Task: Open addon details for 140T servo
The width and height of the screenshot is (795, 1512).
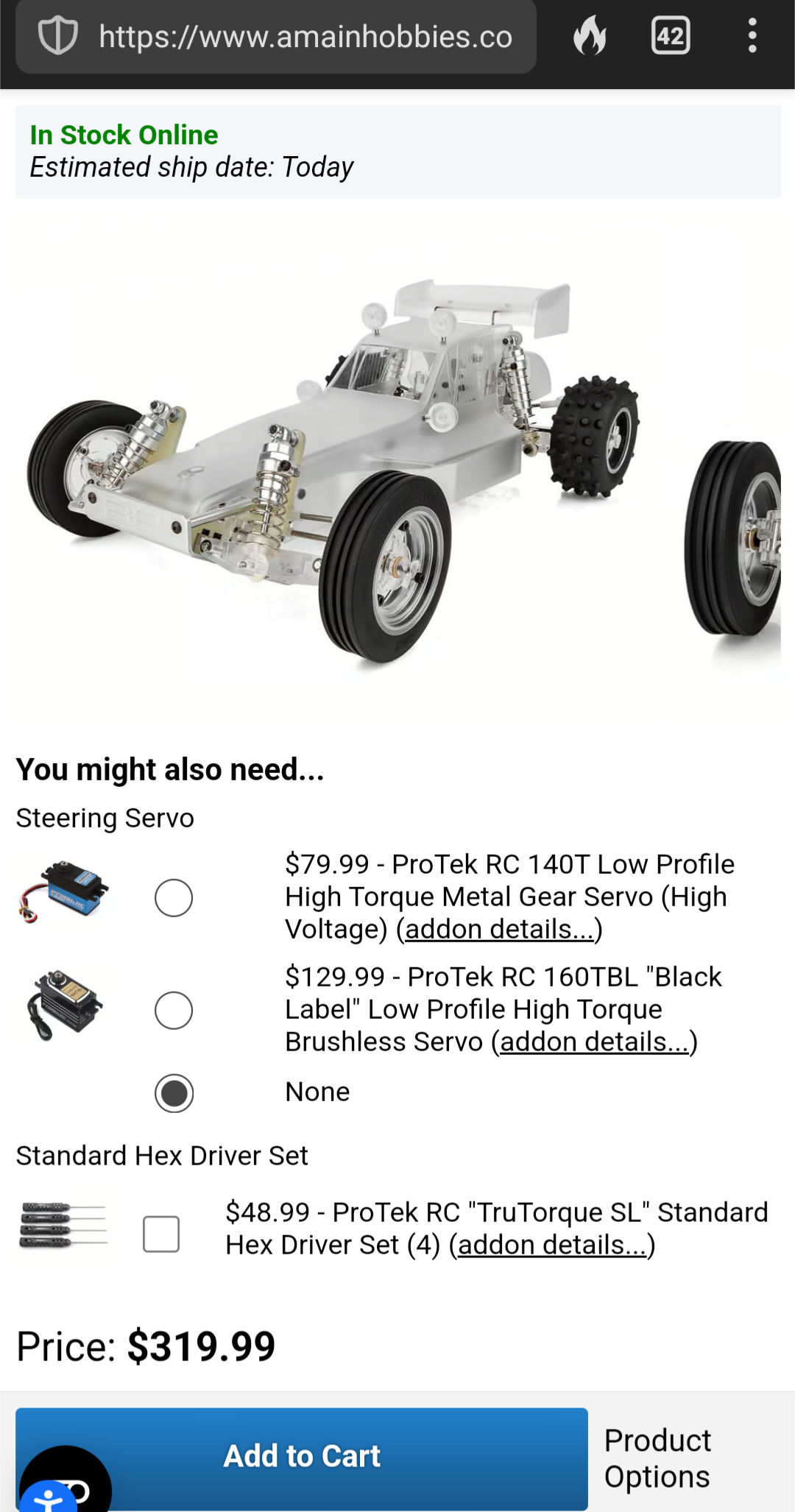Action: (499, 930)
